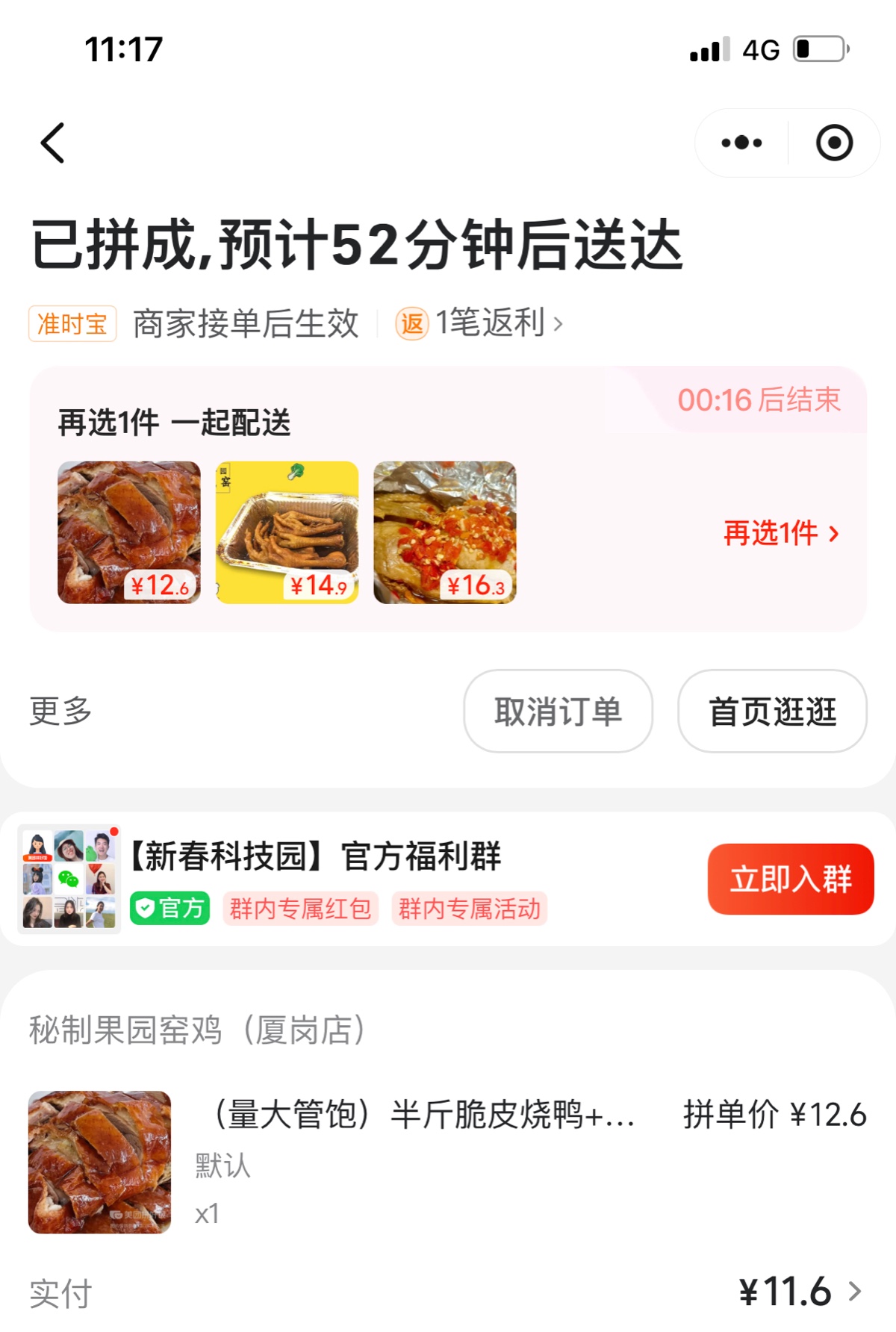Cancel the order with 取消订单

coord(558,711)
